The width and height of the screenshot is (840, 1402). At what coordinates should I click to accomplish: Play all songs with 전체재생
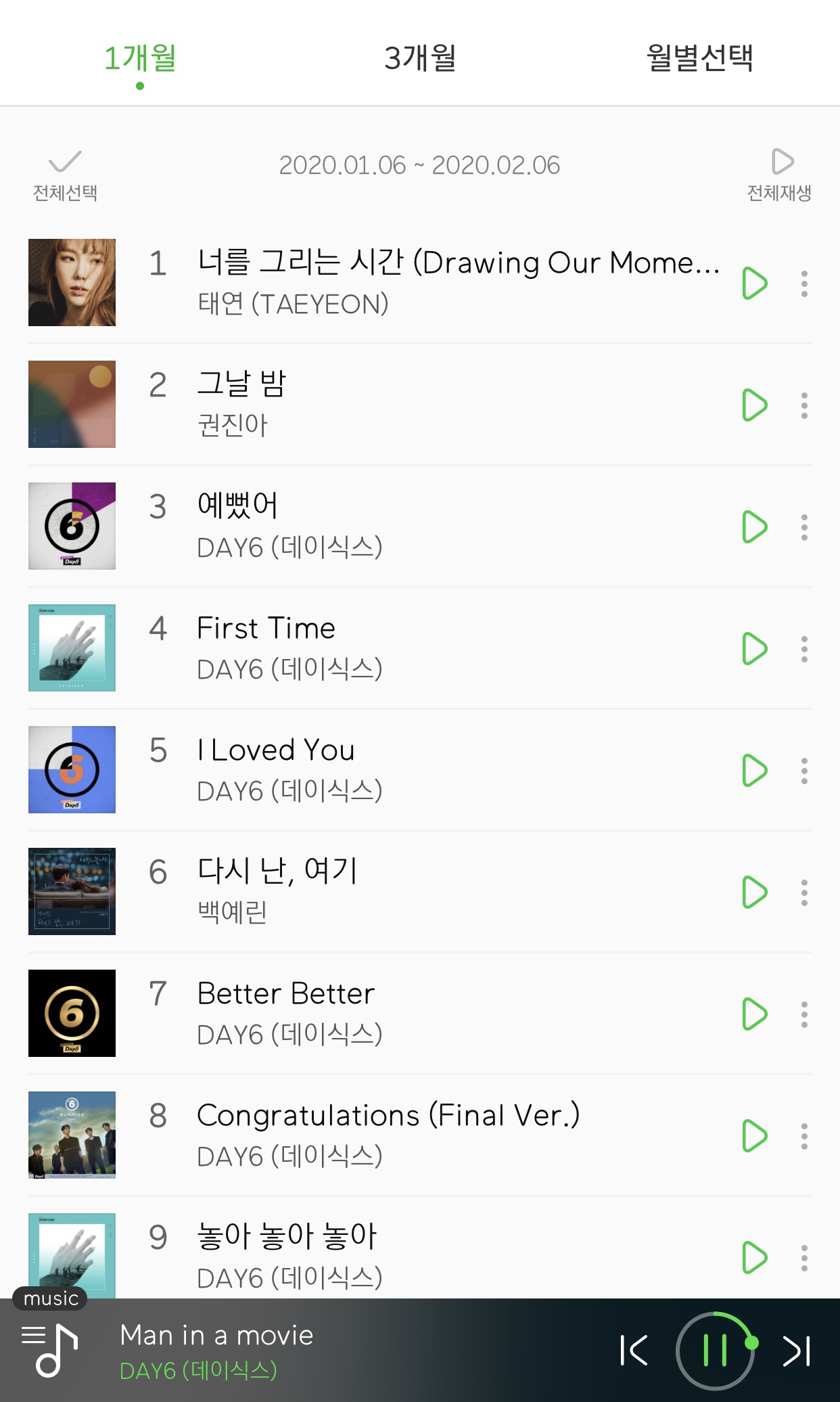[779, 175]
